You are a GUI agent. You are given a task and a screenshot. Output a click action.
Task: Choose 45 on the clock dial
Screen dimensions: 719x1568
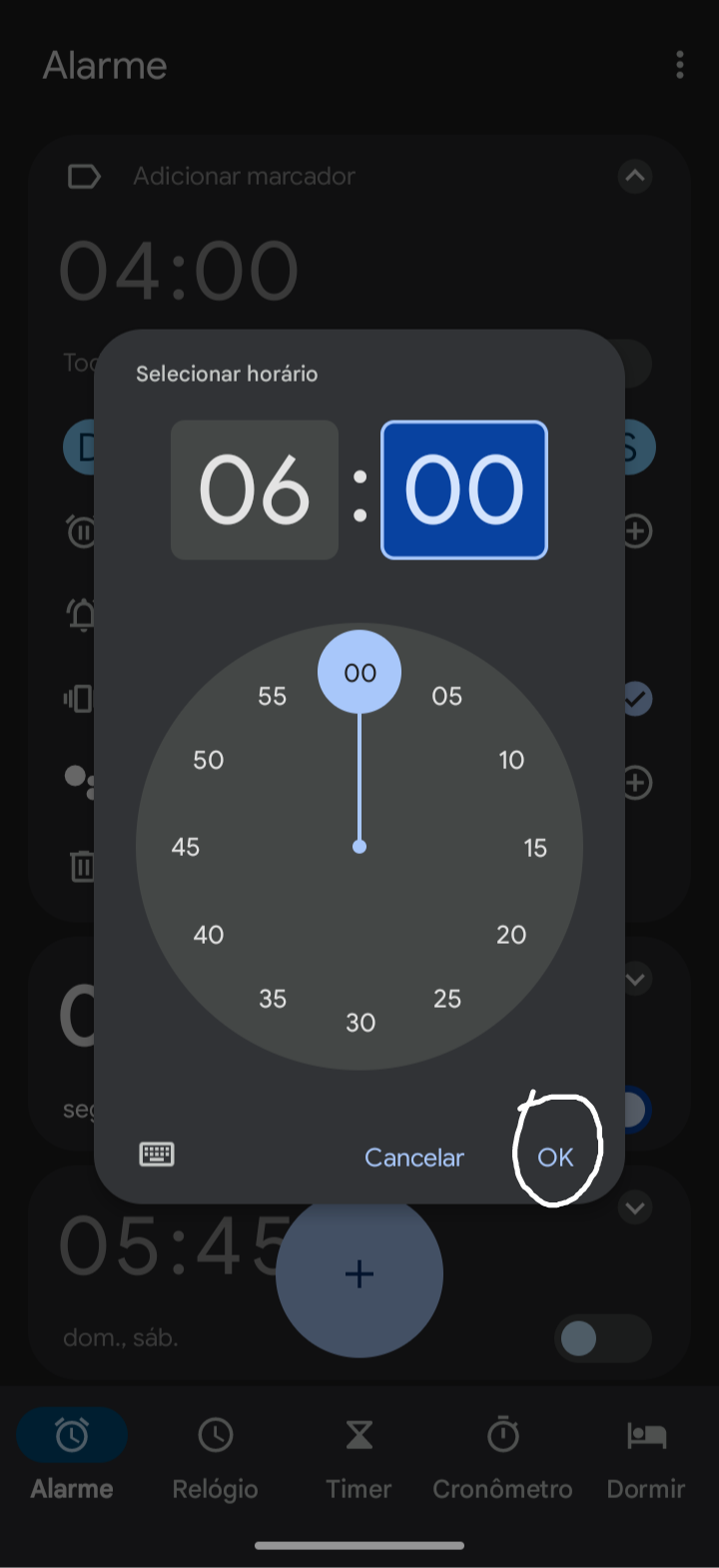click(186, 847)
